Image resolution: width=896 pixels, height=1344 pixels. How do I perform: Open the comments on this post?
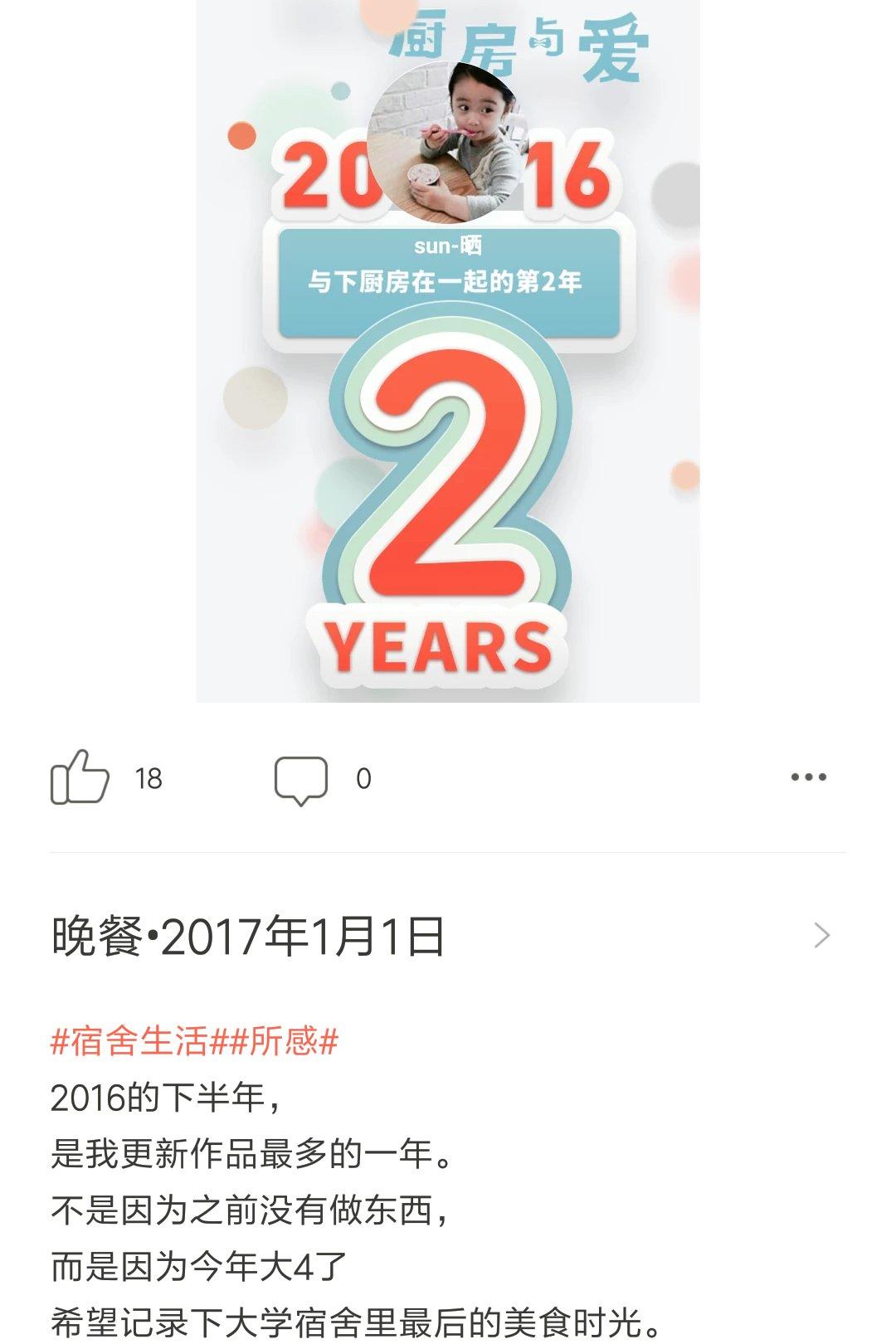pos(300,779)
